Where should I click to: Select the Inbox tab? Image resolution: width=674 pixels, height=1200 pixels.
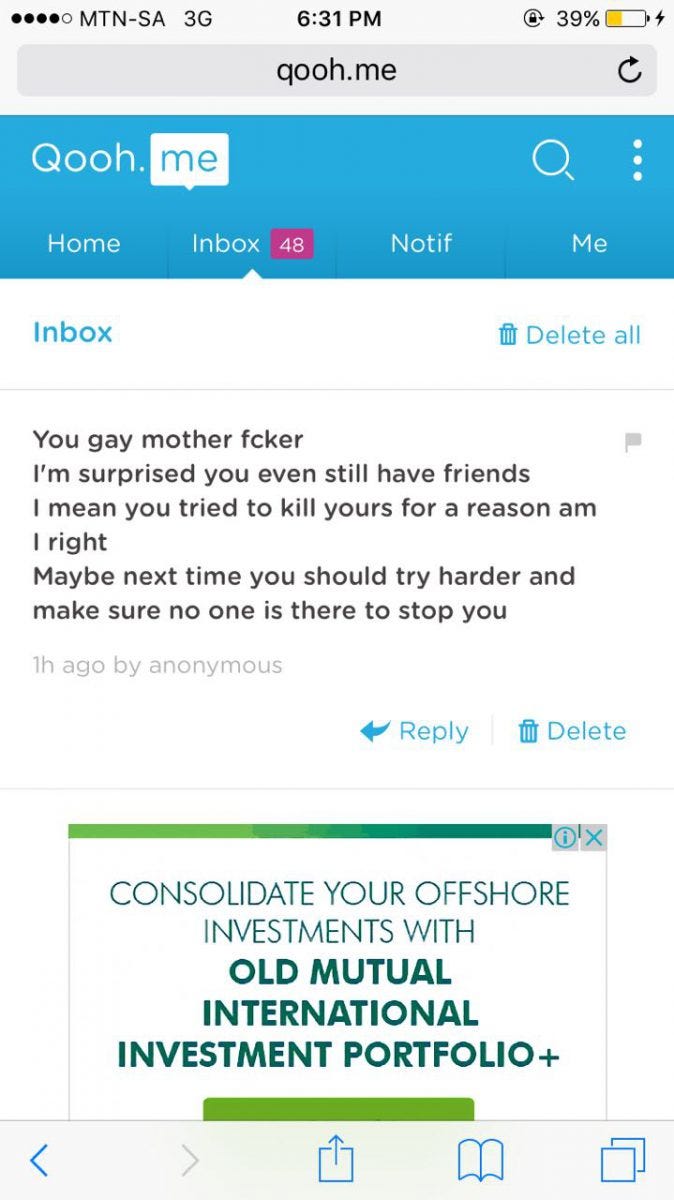[252, 243]
